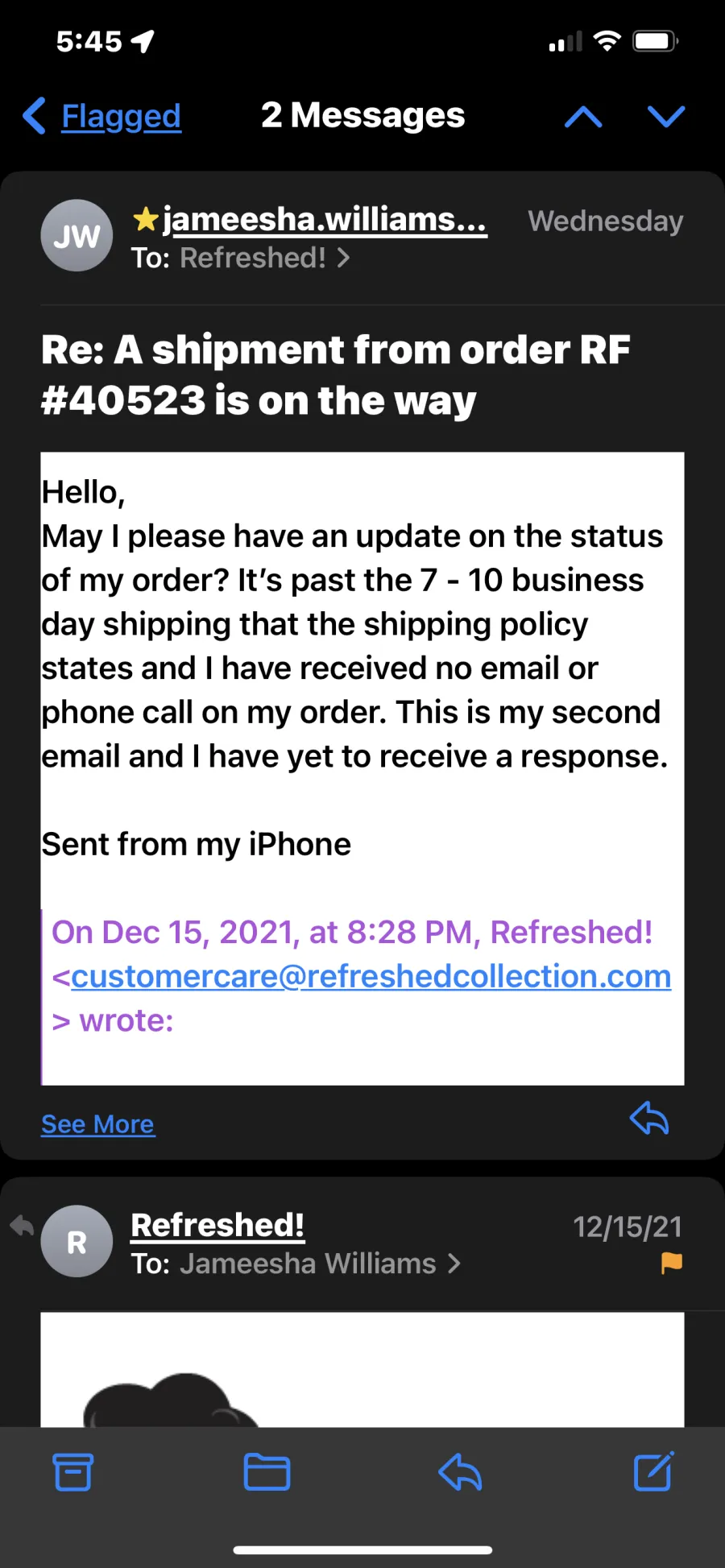The height and width of the screenshot is (1568, 725).
Task: Tap See More to expand message
Action: (x=97, y=1124)
